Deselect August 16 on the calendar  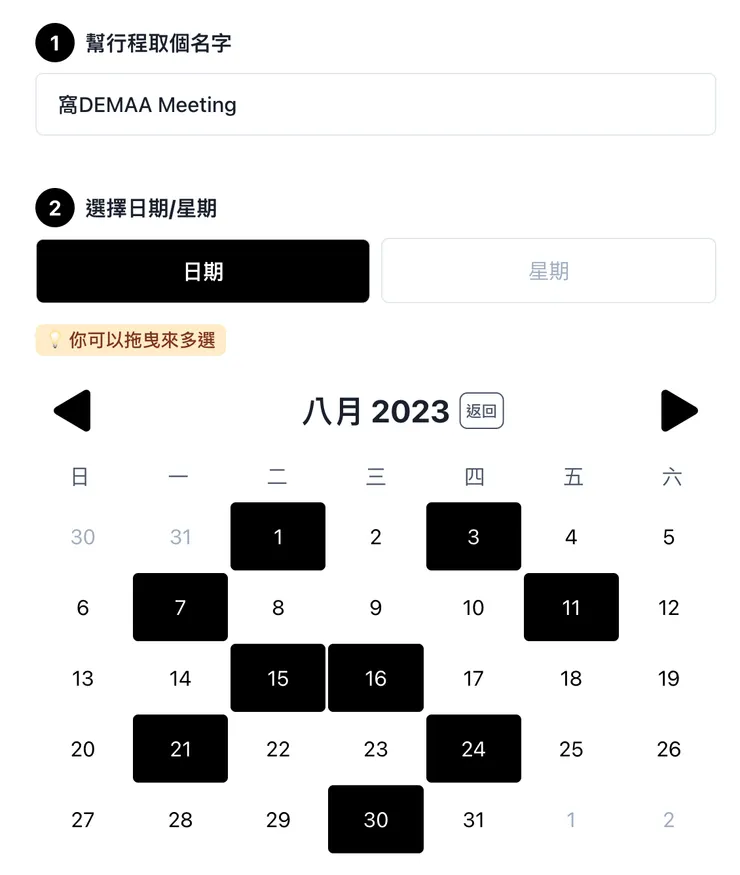[376, 678]
